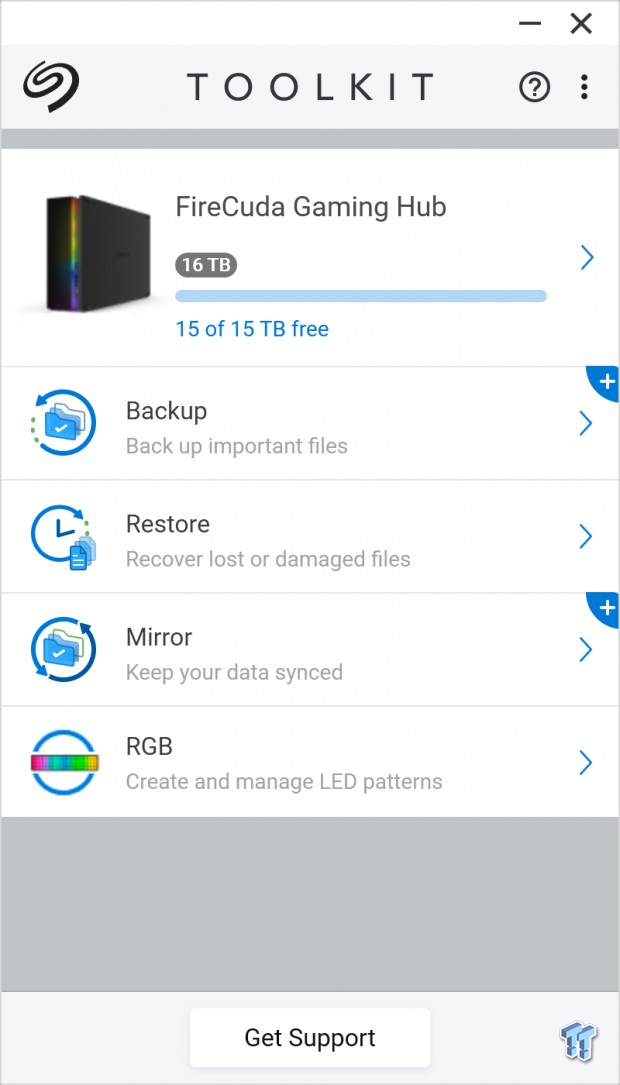620x1085 pixels.
Task: Close the Toolkit window
Action: coord(581,24)
